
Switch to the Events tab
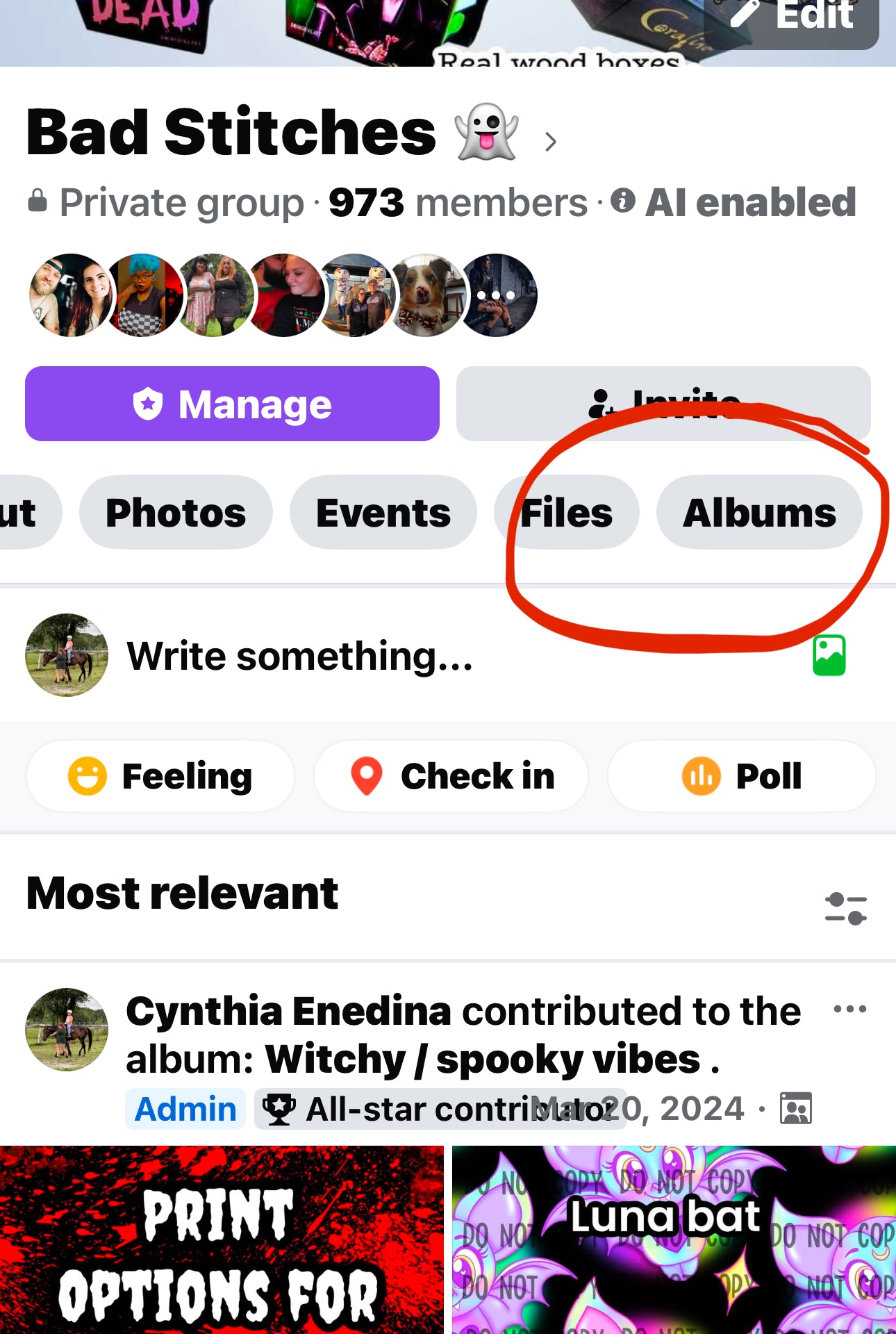(383, 513)
